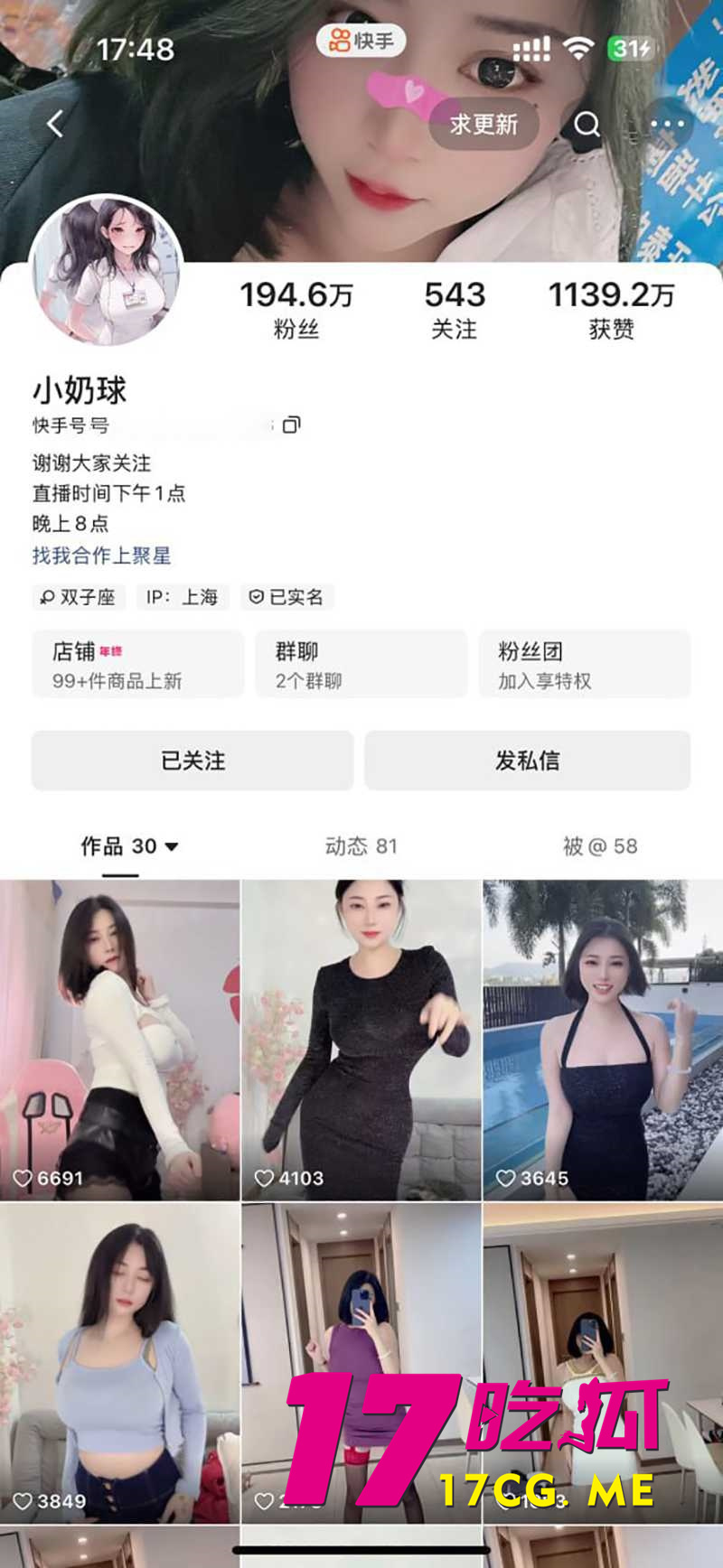This screenshot has width=723, height=1568.
Task: Switch to the 动态 81 tab
Action: [360, 846]
